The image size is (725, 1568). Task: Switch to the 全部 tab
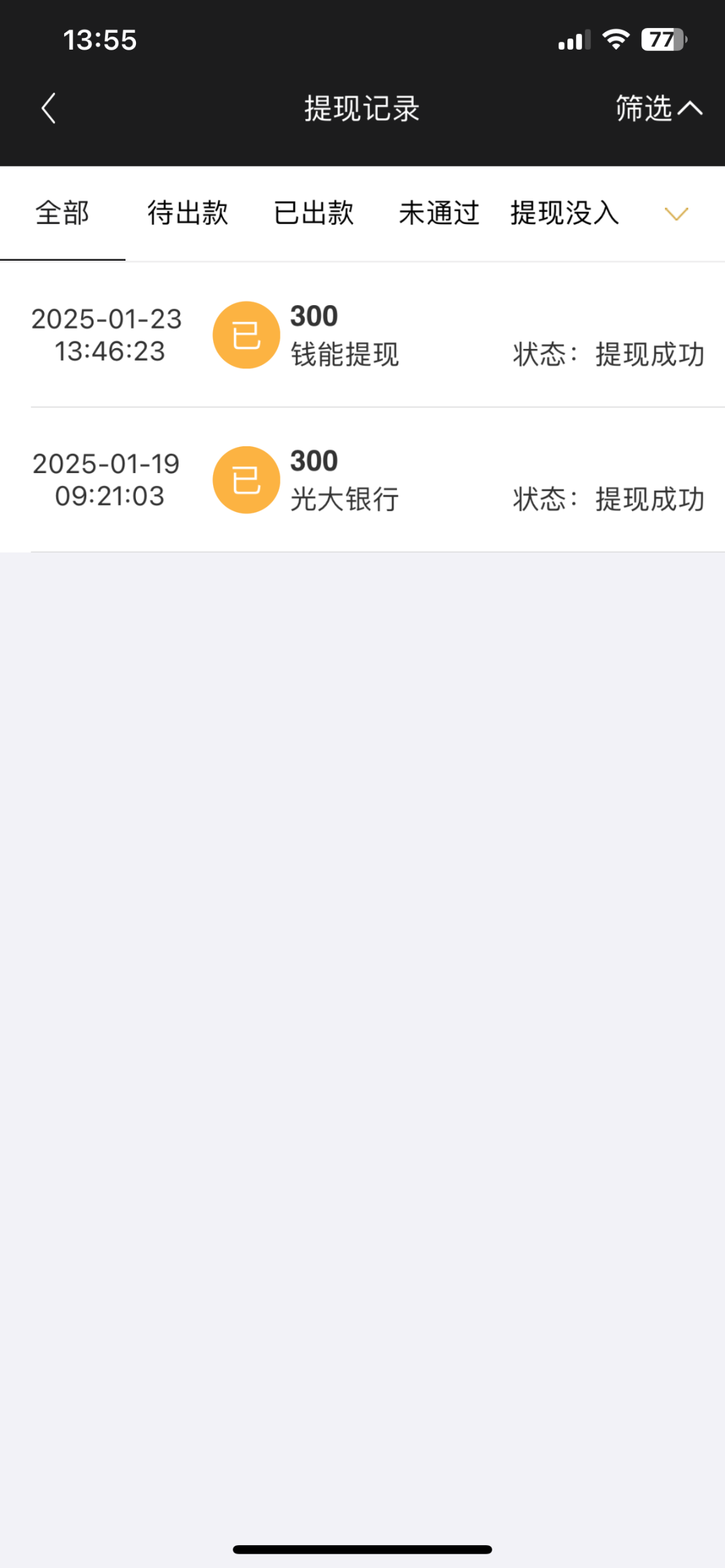(63, 213)
